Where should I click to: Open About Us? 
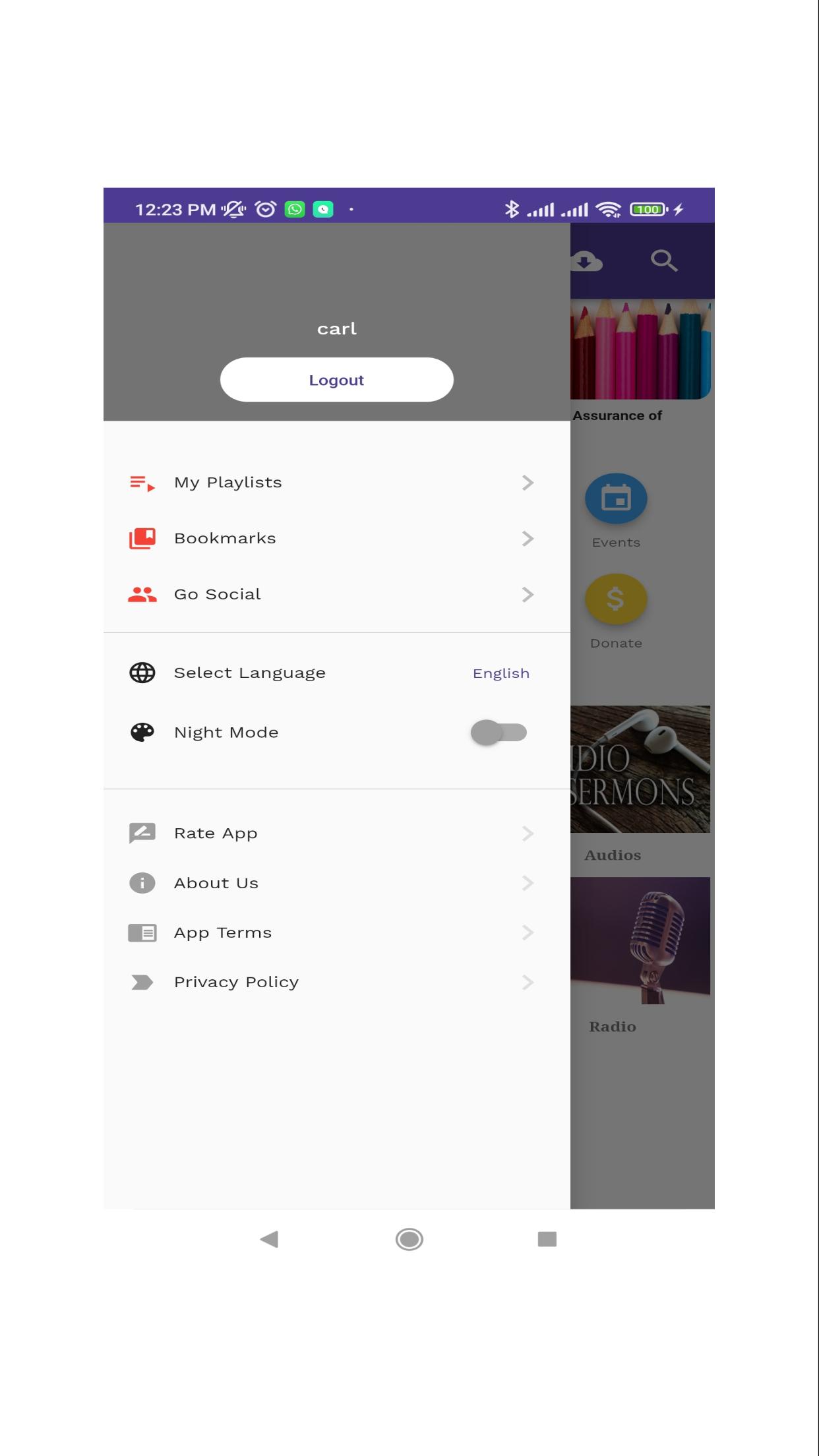(x=336, y=883)
